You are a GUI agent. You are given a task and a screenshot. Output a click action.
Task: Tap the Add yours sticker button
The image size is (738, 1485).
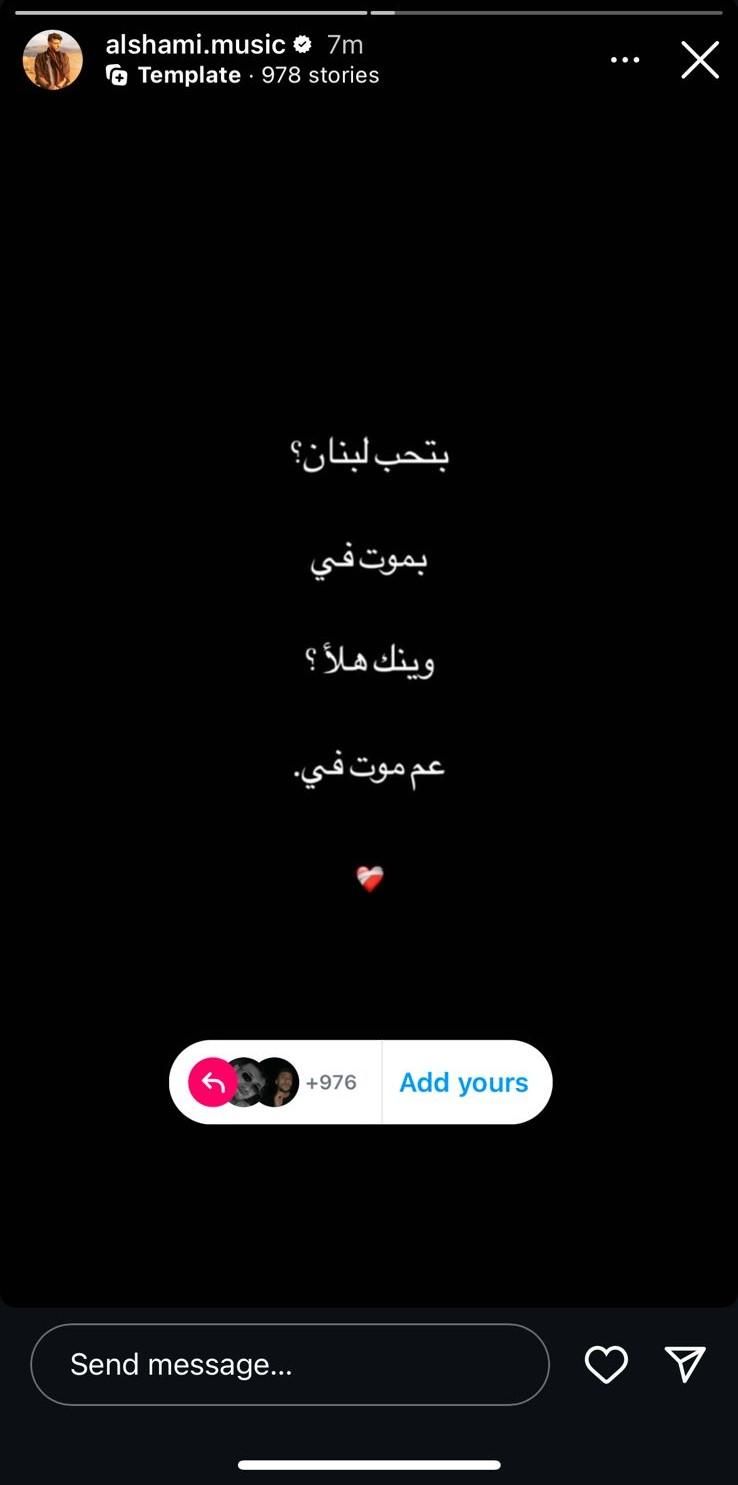tap(464, 1082)
